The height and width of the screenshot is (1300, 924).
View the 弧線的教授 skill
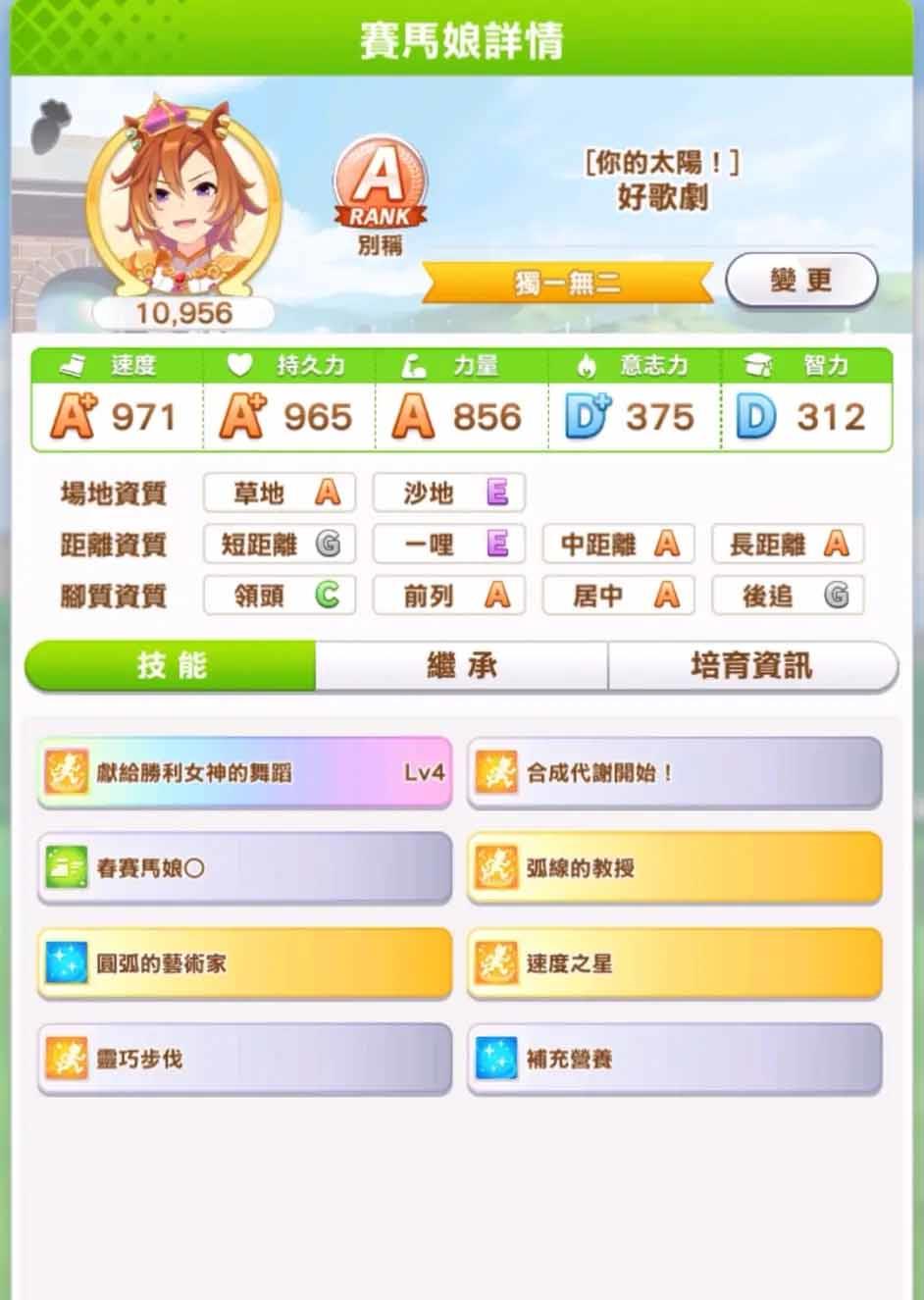(674, 867)
